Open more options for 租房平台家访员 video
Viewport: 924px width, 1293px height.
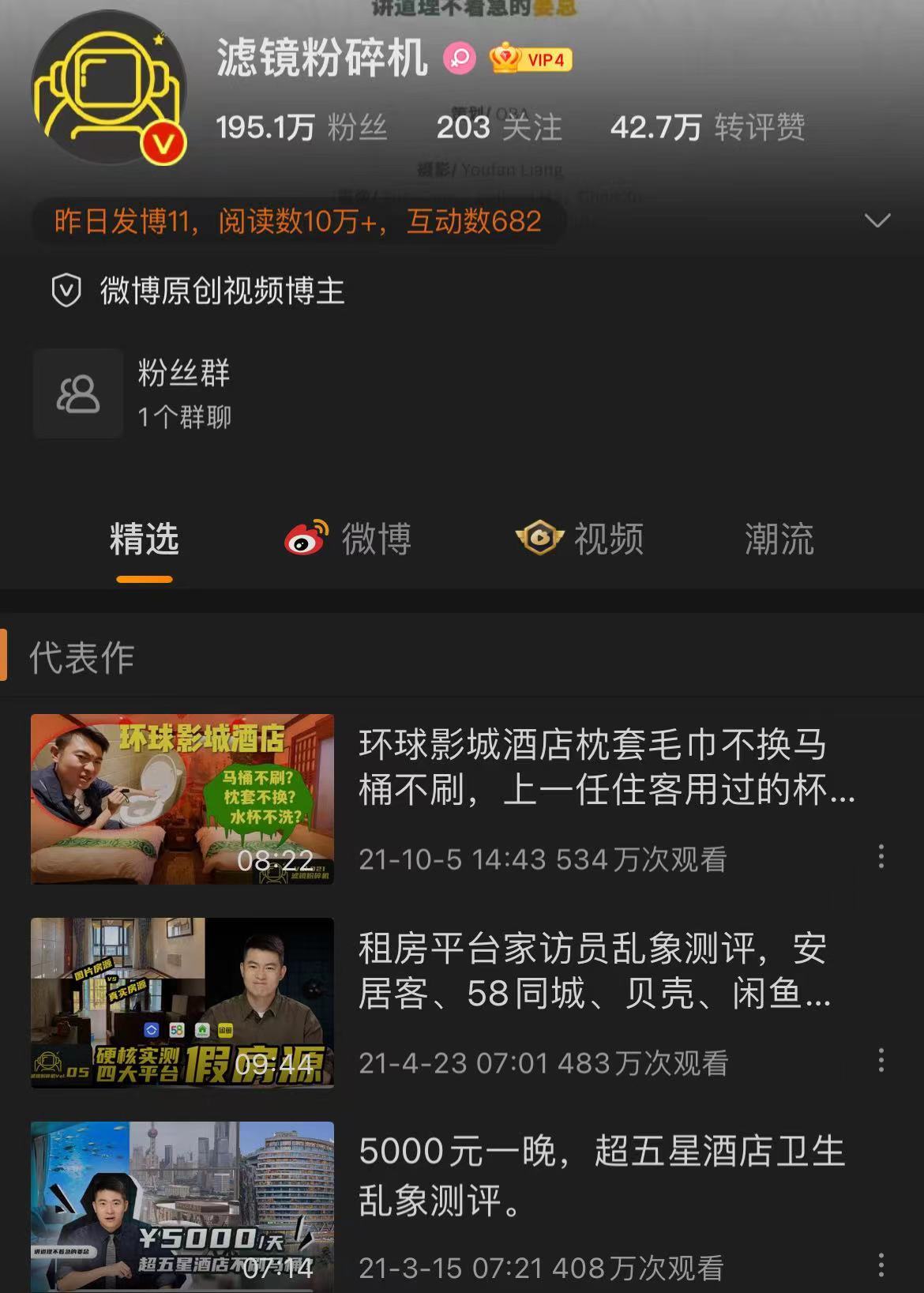coord(881,1061)
